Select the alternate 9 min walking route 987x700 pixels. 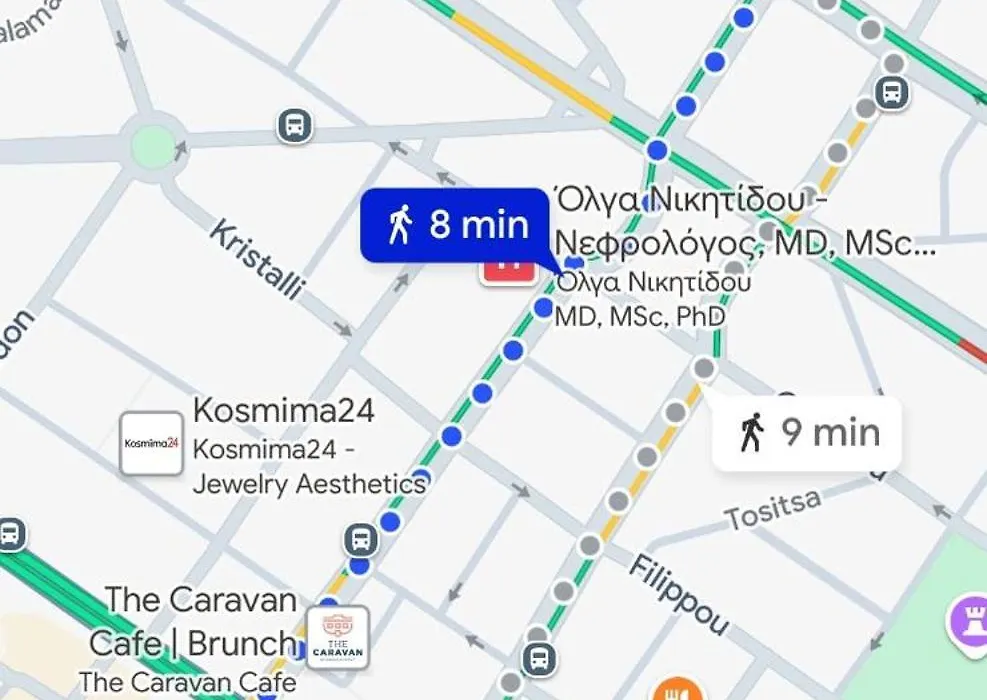pos(807,434)
